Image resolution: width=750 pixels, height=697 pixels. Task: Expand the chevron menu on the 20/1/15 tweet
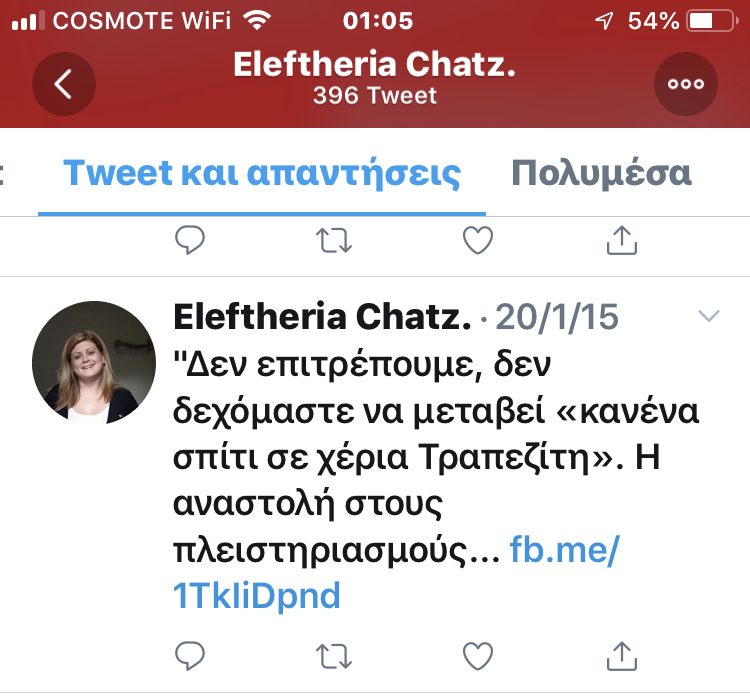click(x=708, y=317)
